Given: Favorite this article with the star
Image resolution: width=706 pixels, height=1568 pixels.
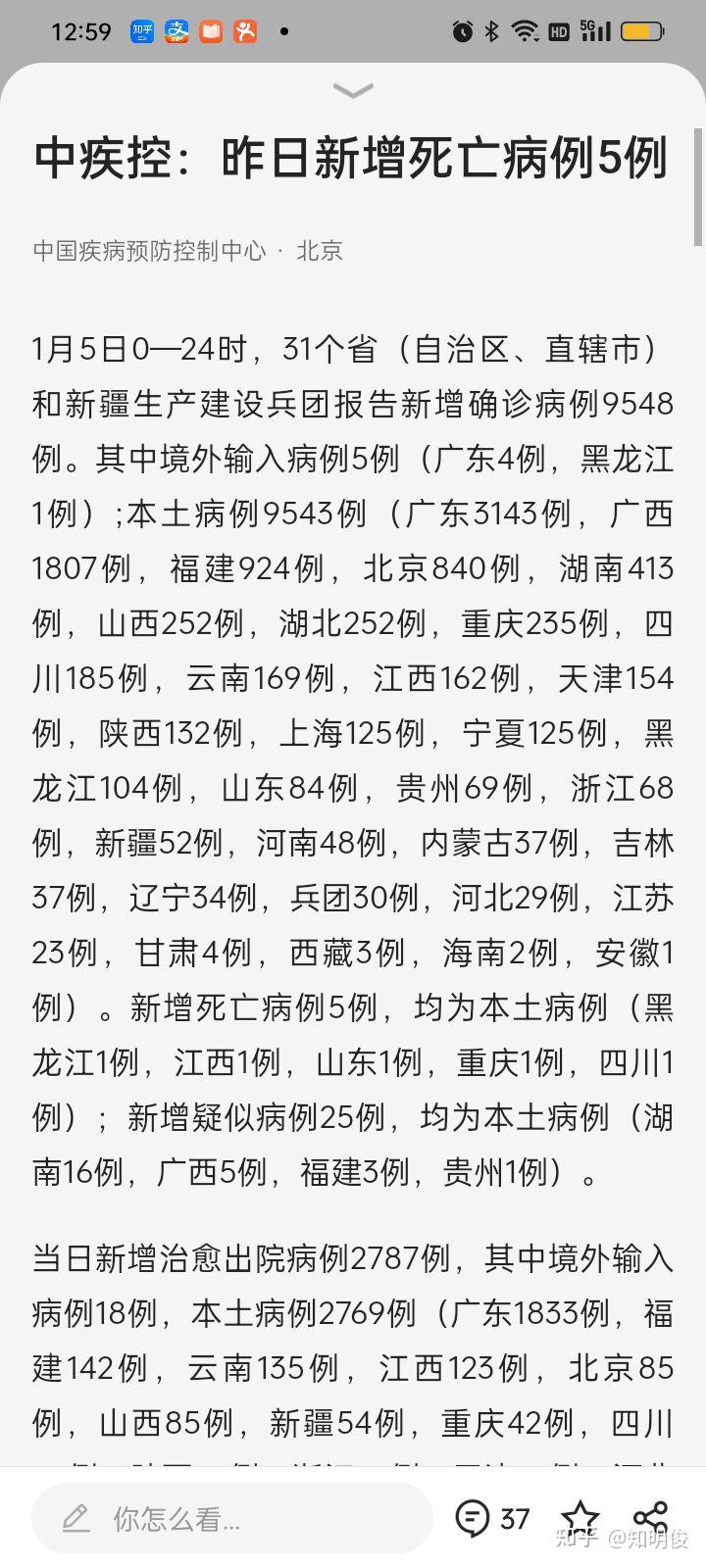Looking at the screenshot, I should [x=580, y=1518].
